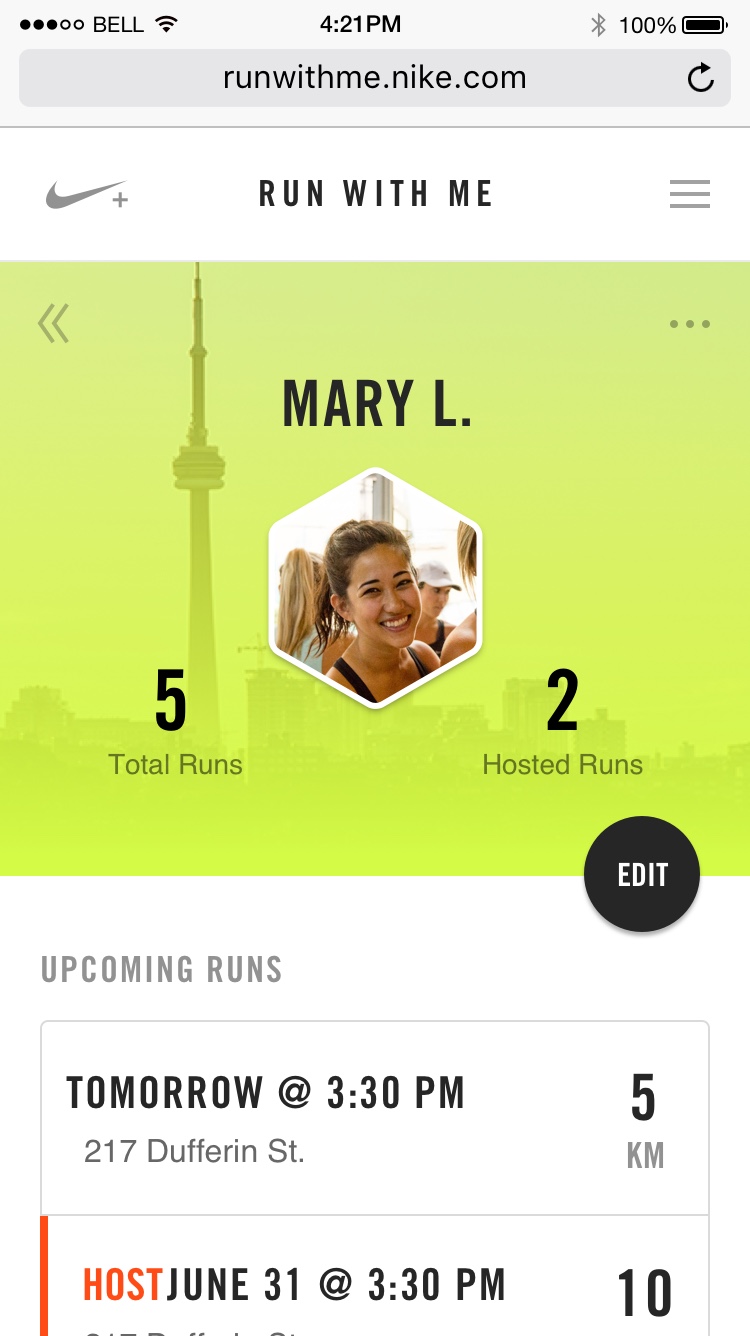Tap the round EDIT button
This screenshot has height=1336, width=750.
tap(642, 875)
